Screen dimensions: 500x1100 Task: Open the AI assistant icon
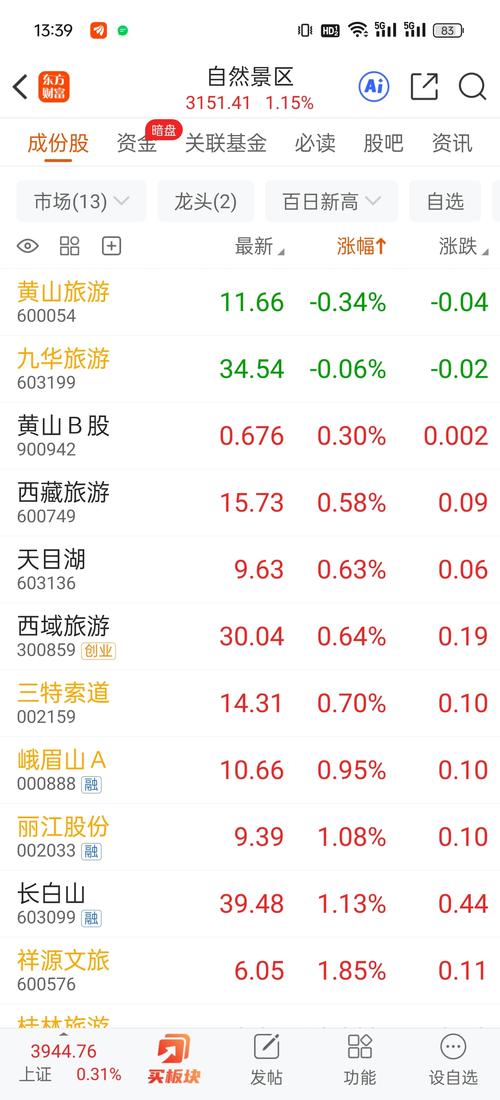[x=374, y=86]
